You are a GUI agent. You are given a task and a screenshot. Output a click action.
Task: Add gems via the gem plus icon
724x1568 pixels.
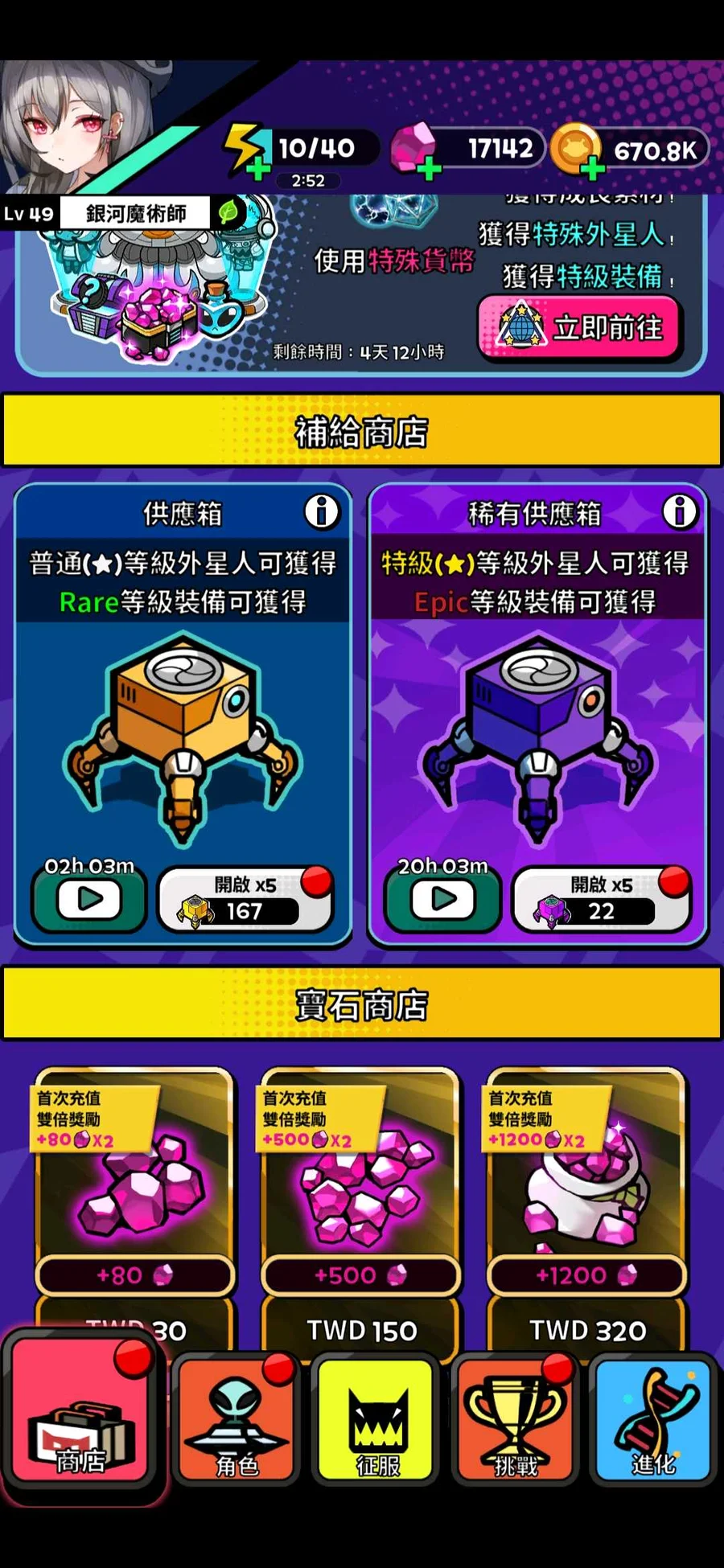pos(429,168)
